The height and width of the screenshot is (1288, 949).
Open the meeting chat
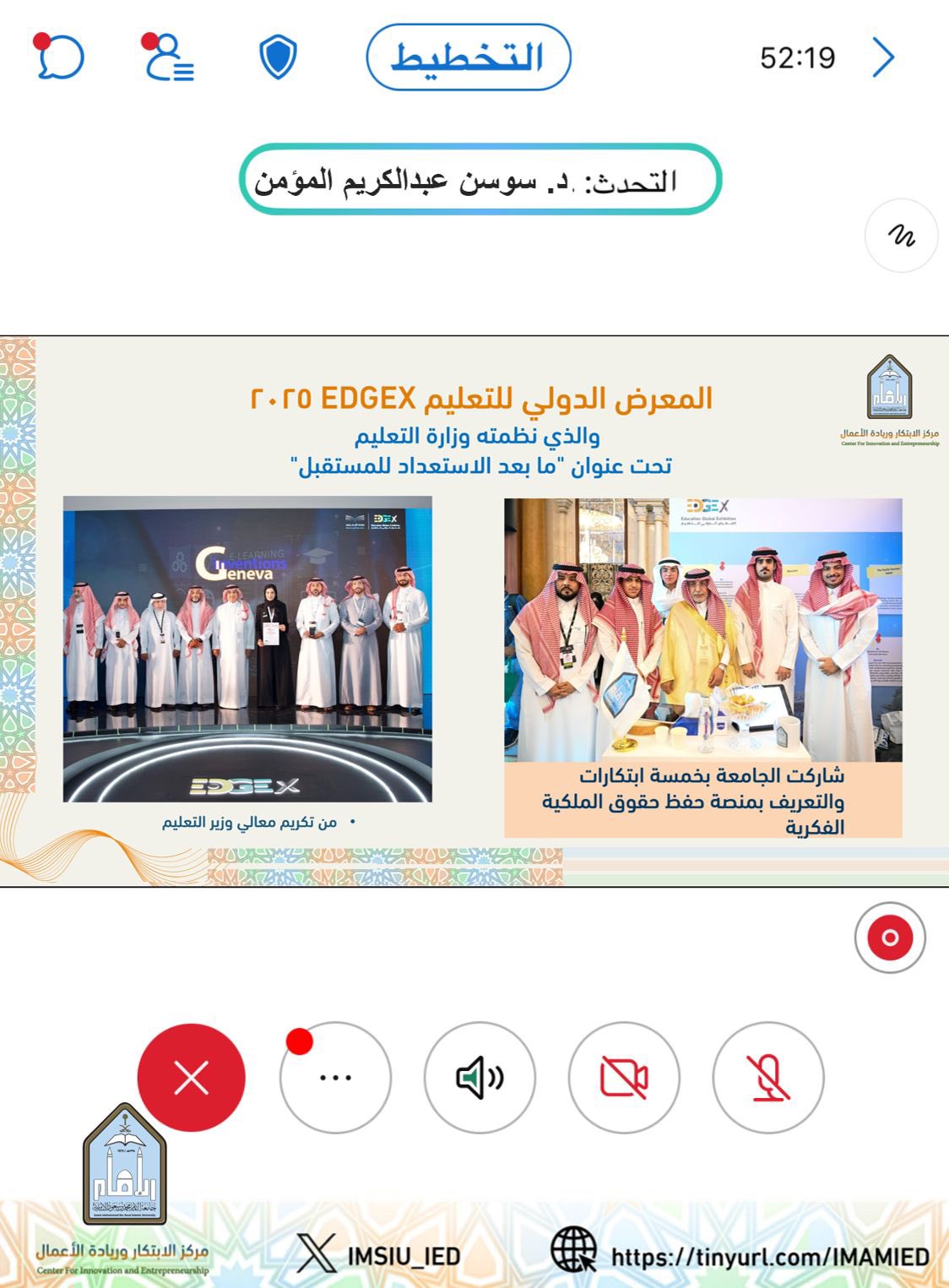click(60, 57)
